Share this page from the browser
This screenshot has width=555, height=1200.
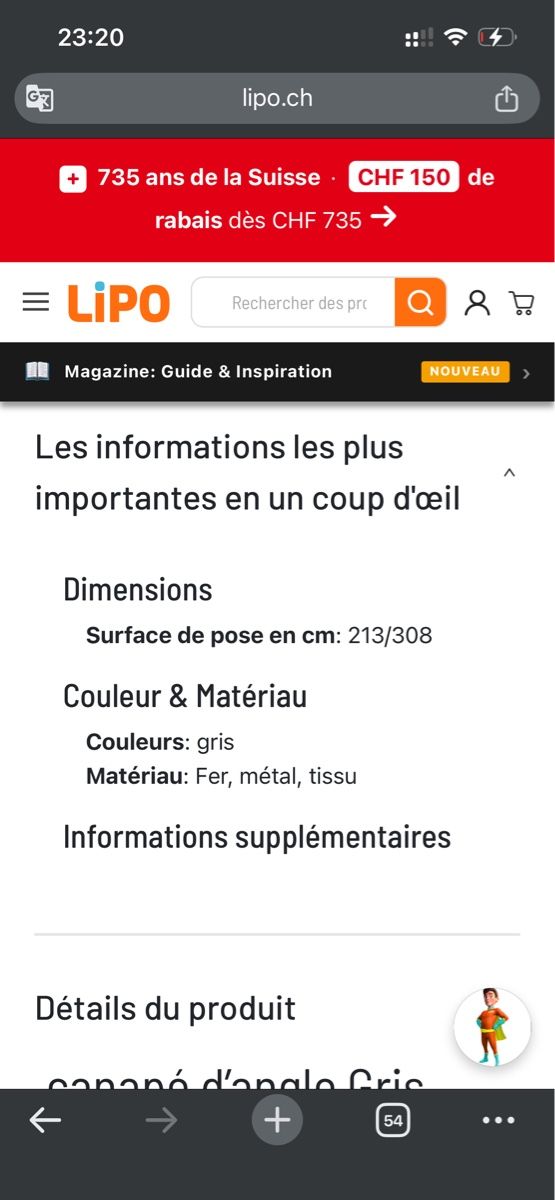[507, 98]
